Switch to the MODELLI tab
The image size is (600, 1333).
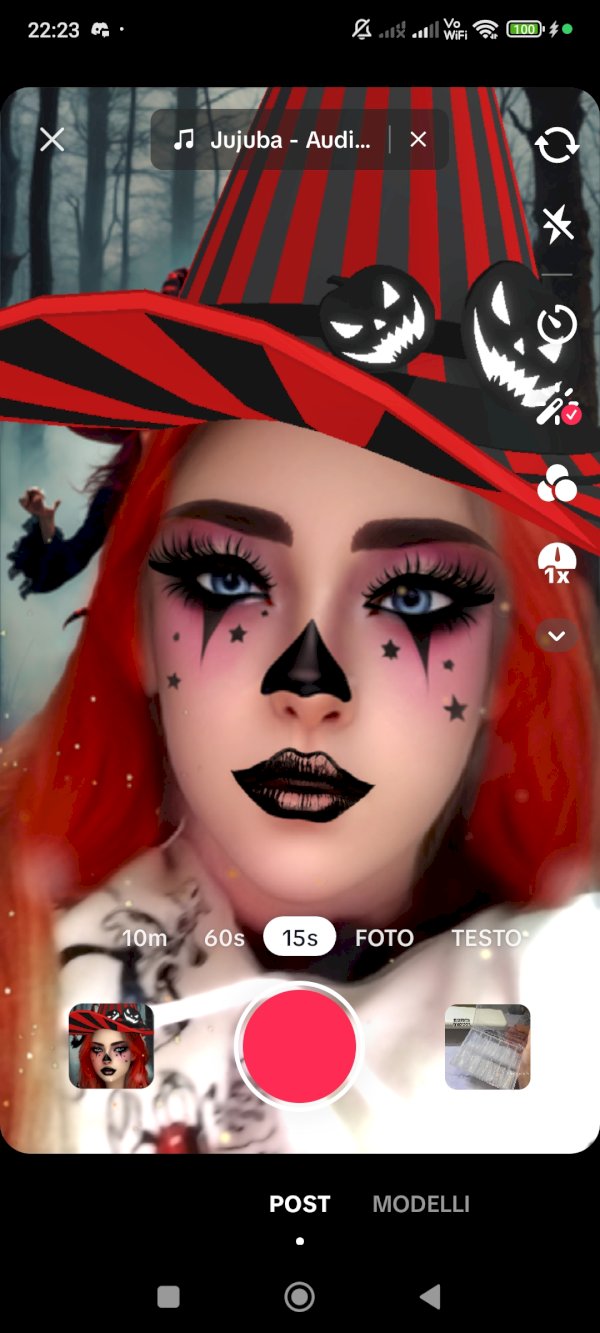coord(421,1204)
